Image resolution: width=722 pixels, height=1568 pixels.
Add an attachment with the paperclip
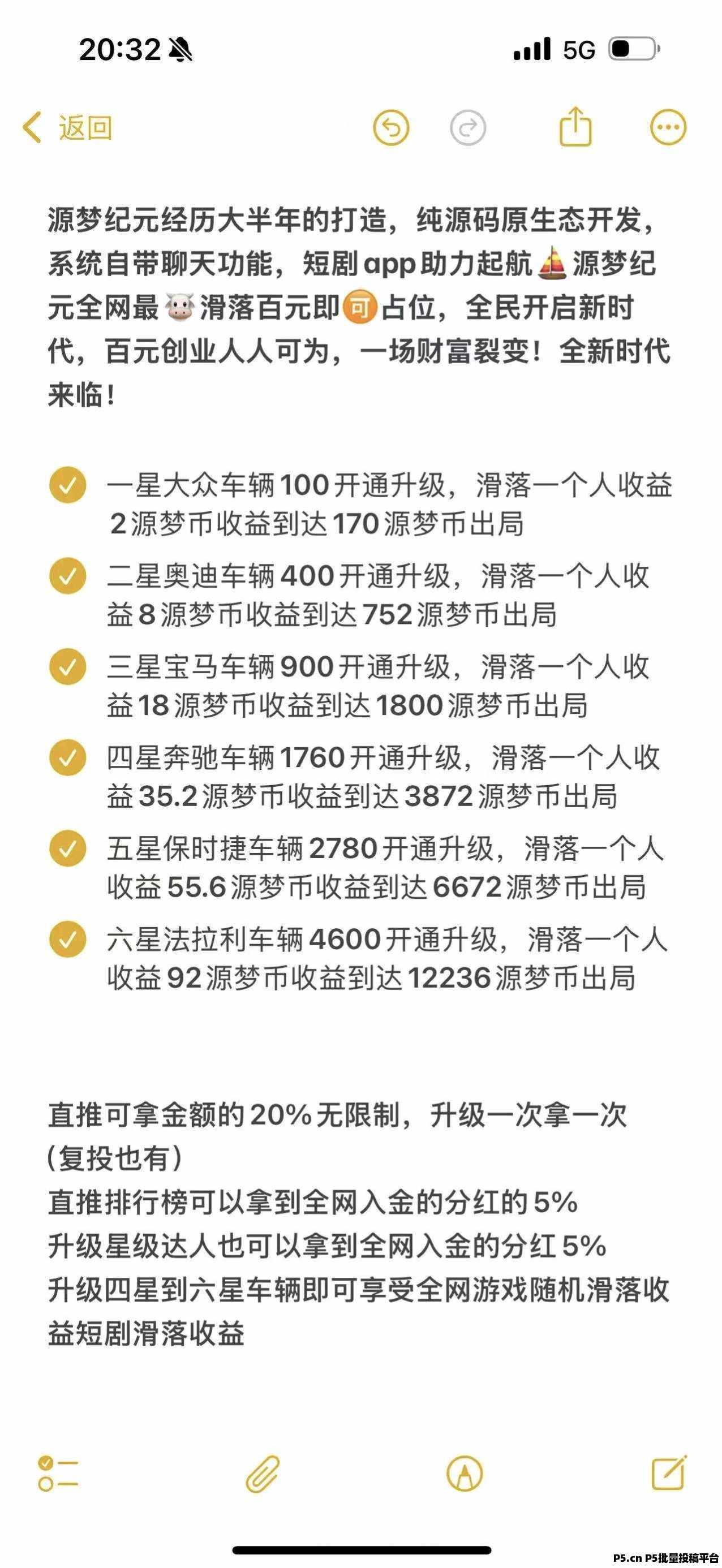pos(263,1474)
